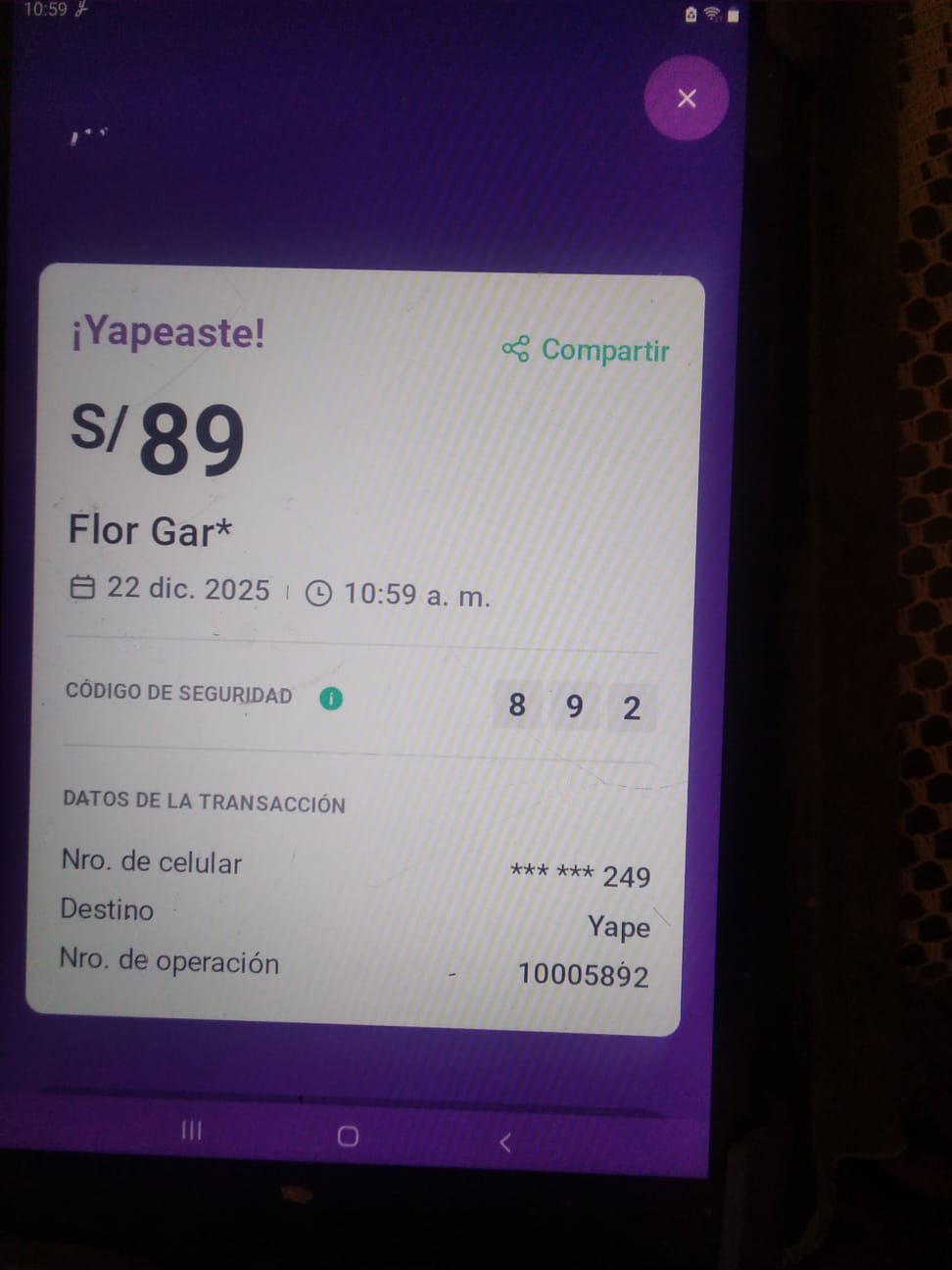
Task: Go back with the system back button
Action: pos(505,1143)
